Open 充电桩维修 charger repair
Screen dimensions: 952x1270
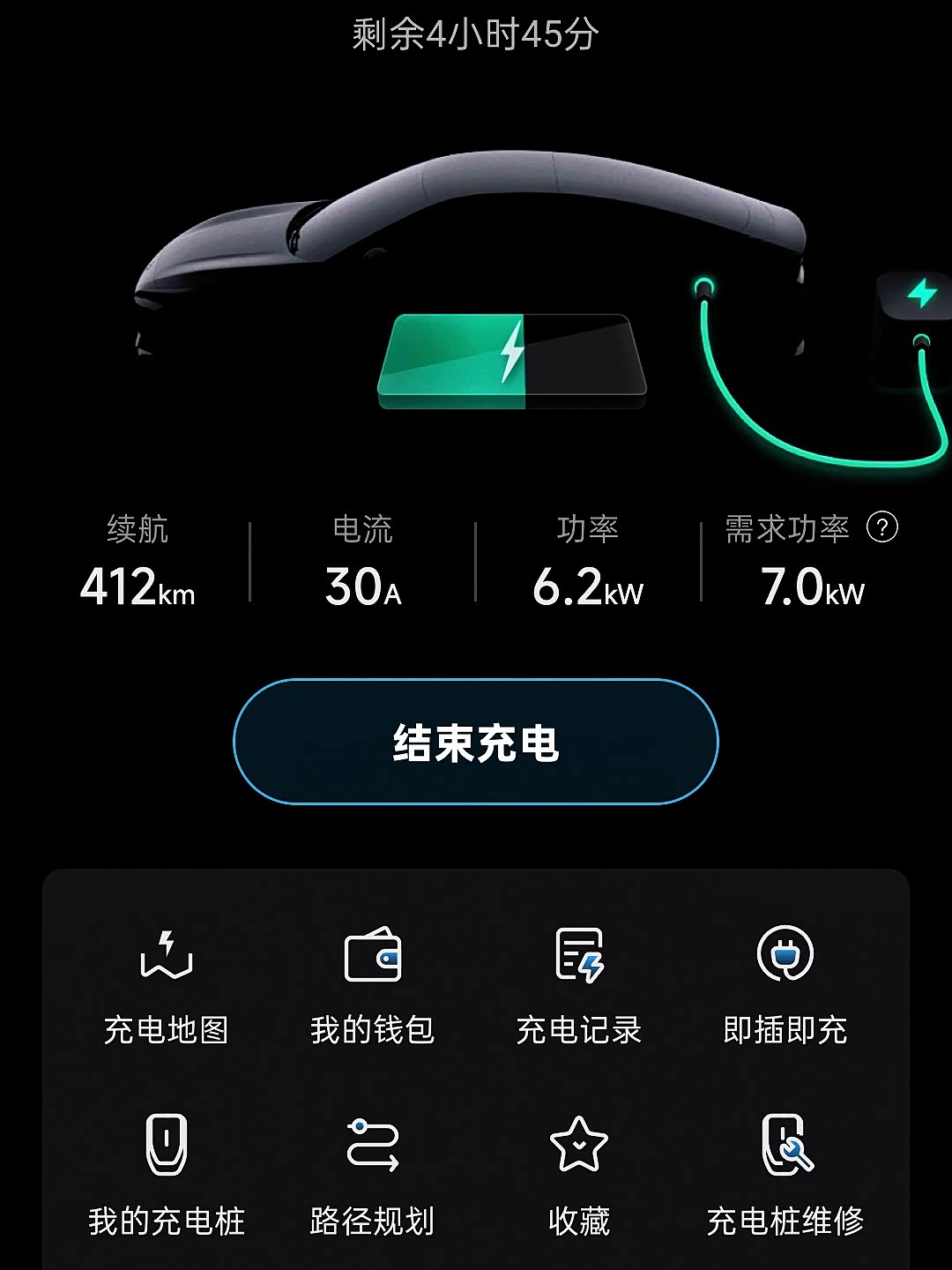click(x=785, y=1177)
